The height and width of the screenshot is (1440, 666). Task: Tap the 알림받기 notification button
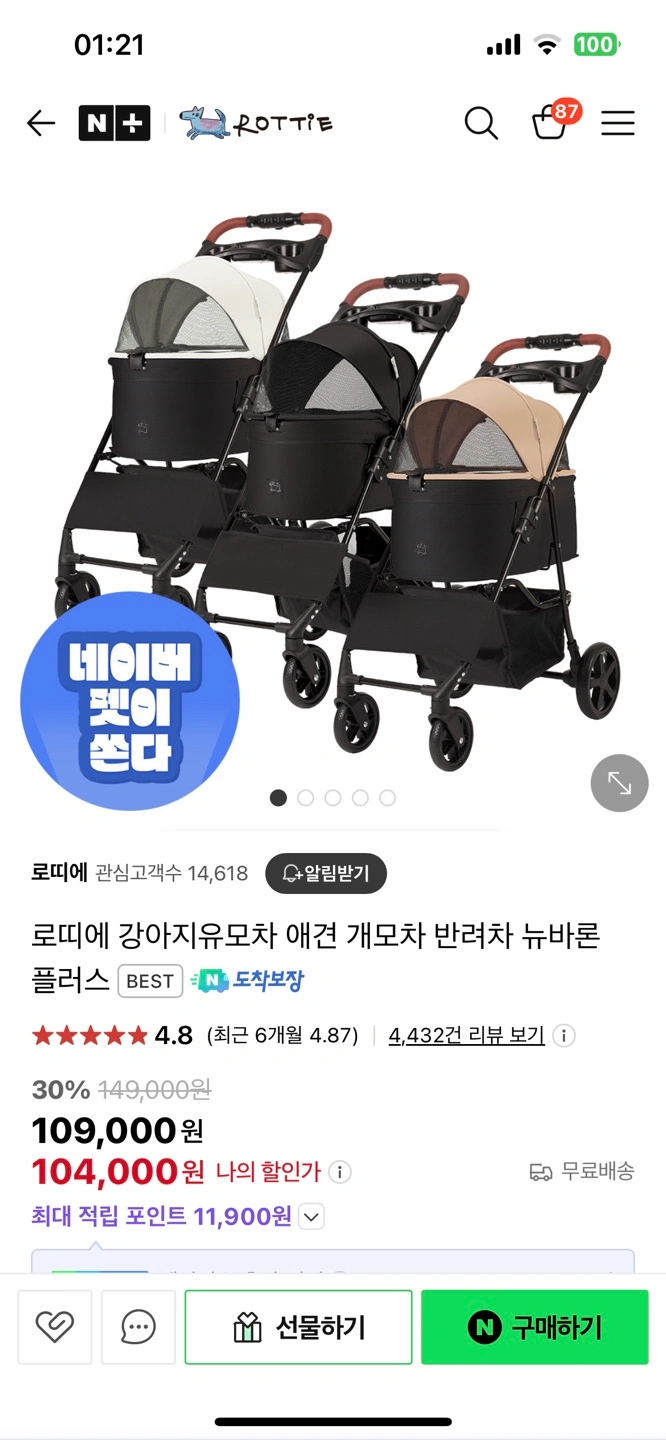(325, 873)
